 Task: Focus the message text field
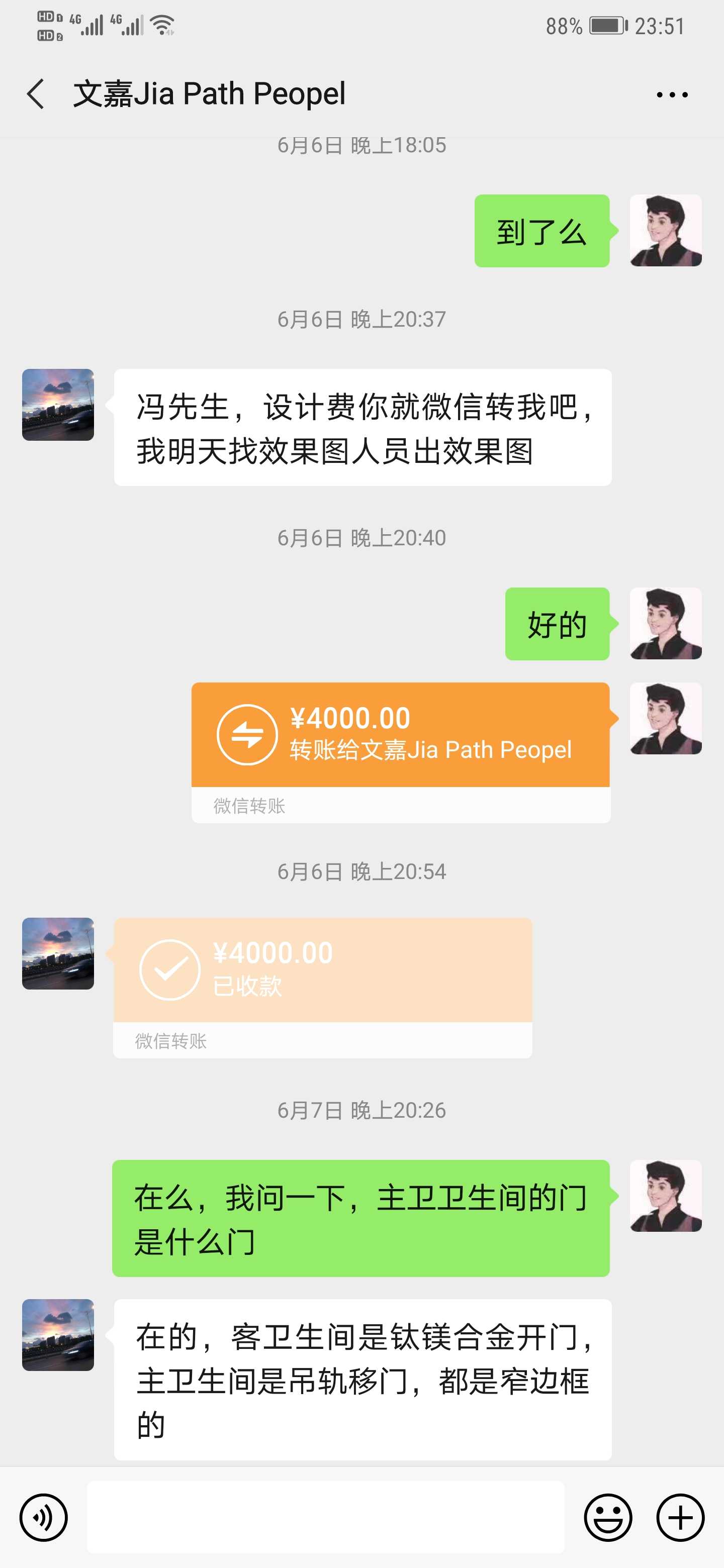click(325, 1517)
